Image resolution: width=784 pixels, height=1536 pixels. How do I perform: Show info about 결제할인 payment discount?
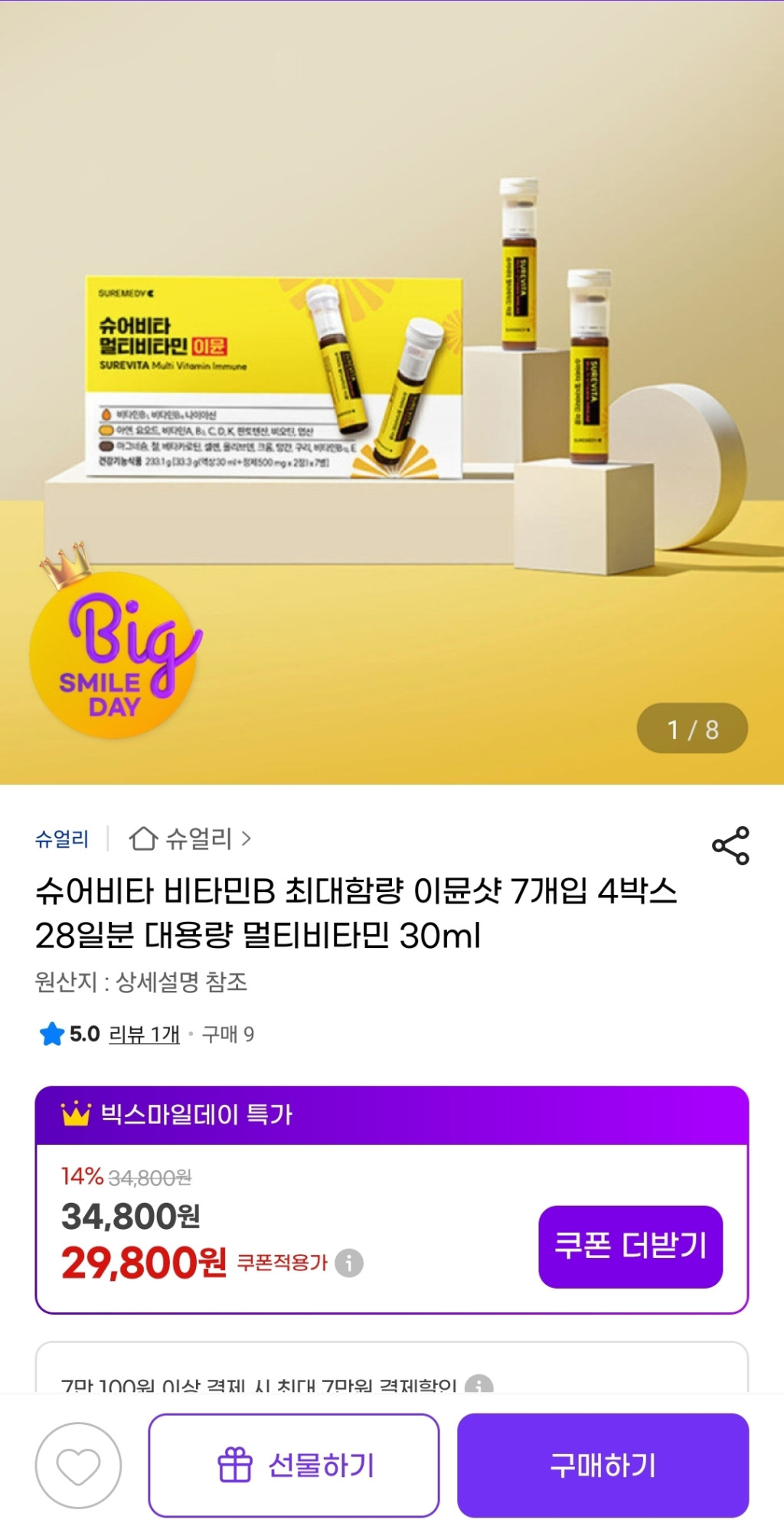tap(479, 1384)
